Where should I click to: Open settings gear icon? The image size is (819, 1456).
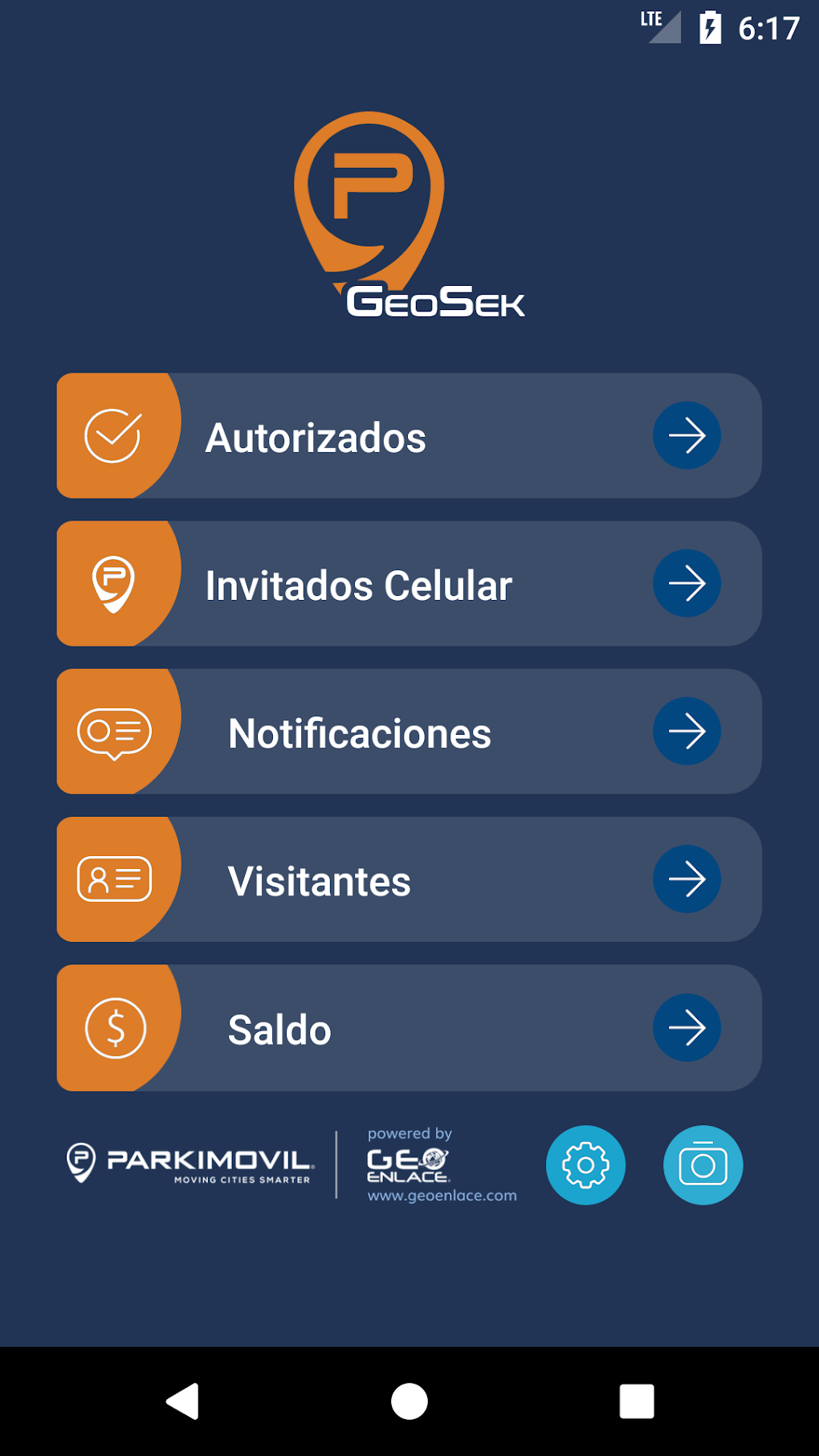pos(585,1164)
